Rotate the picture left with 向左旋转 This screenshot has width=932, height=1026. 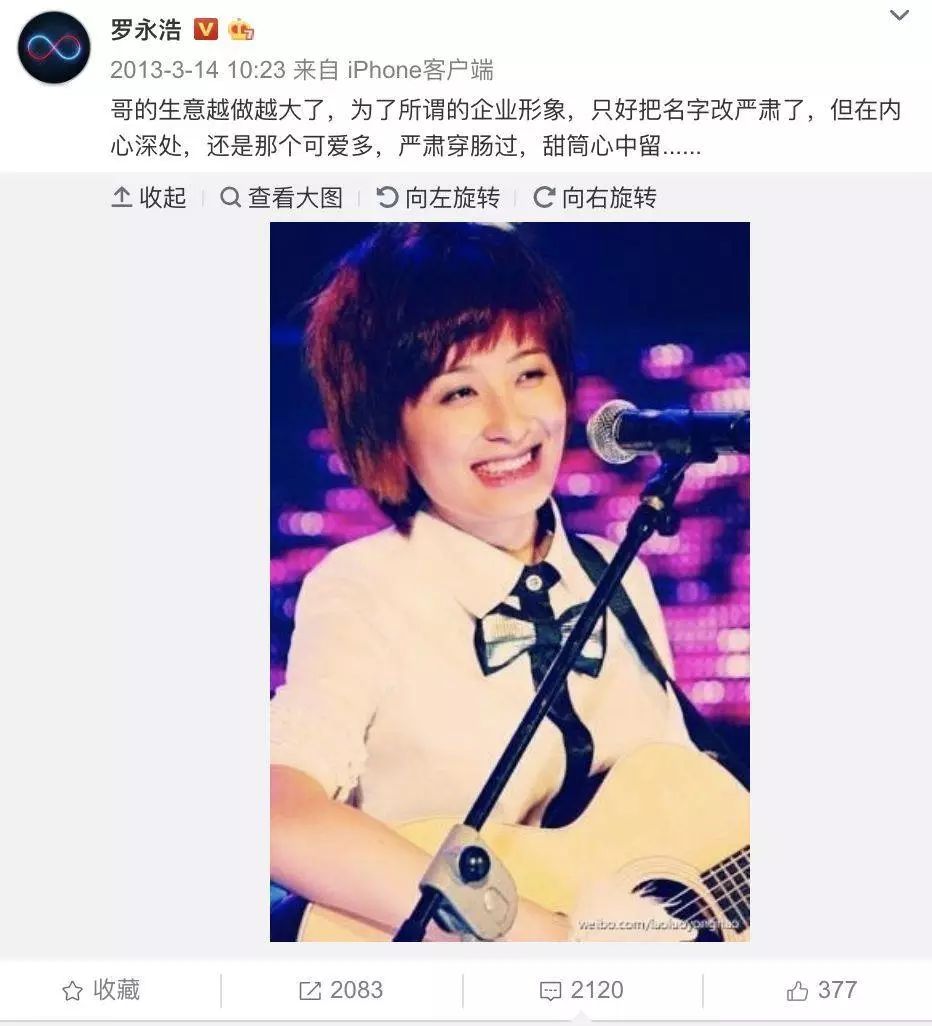(438, 197)
